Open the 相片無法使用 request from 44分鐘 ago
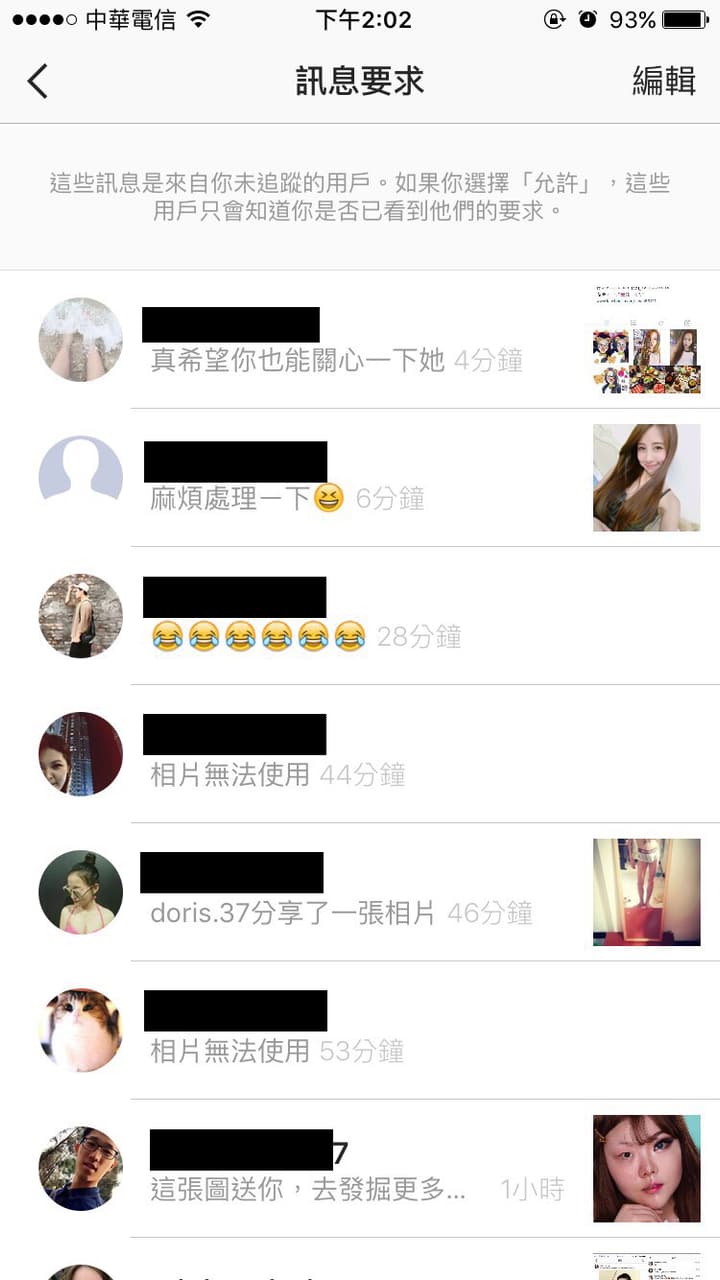Viewport: 720px width, 1280px height. click(x=360, y=754)
